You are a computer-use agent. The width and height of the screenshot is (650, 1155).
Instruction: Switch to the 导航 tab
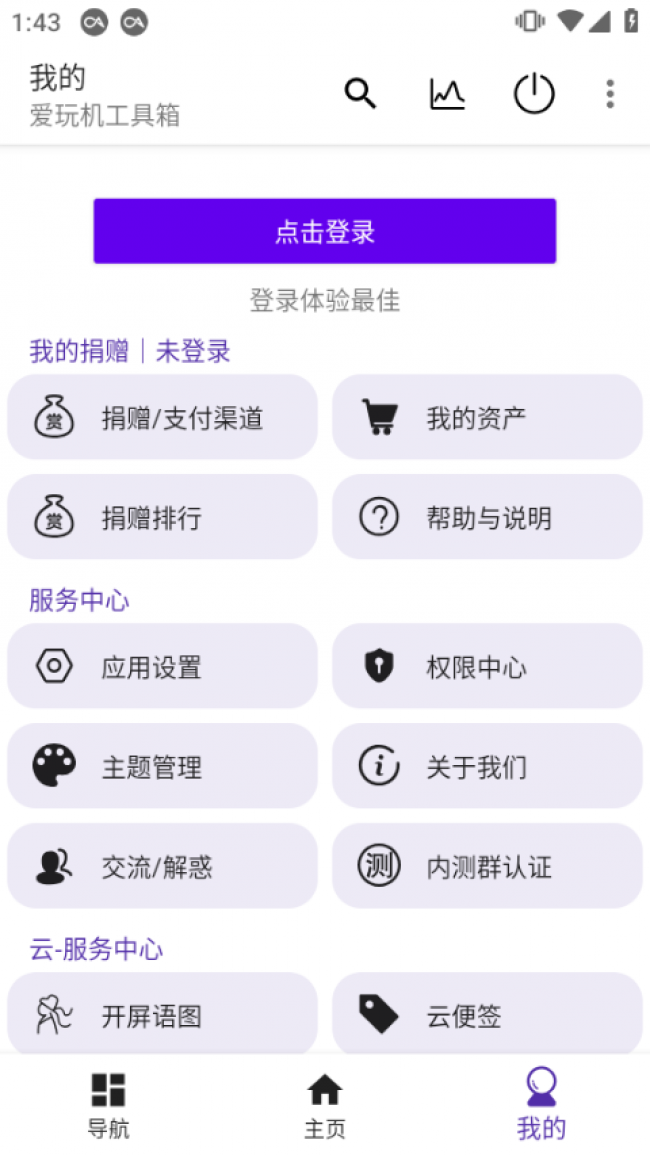pyautogui.click(x=108, y=1106)
